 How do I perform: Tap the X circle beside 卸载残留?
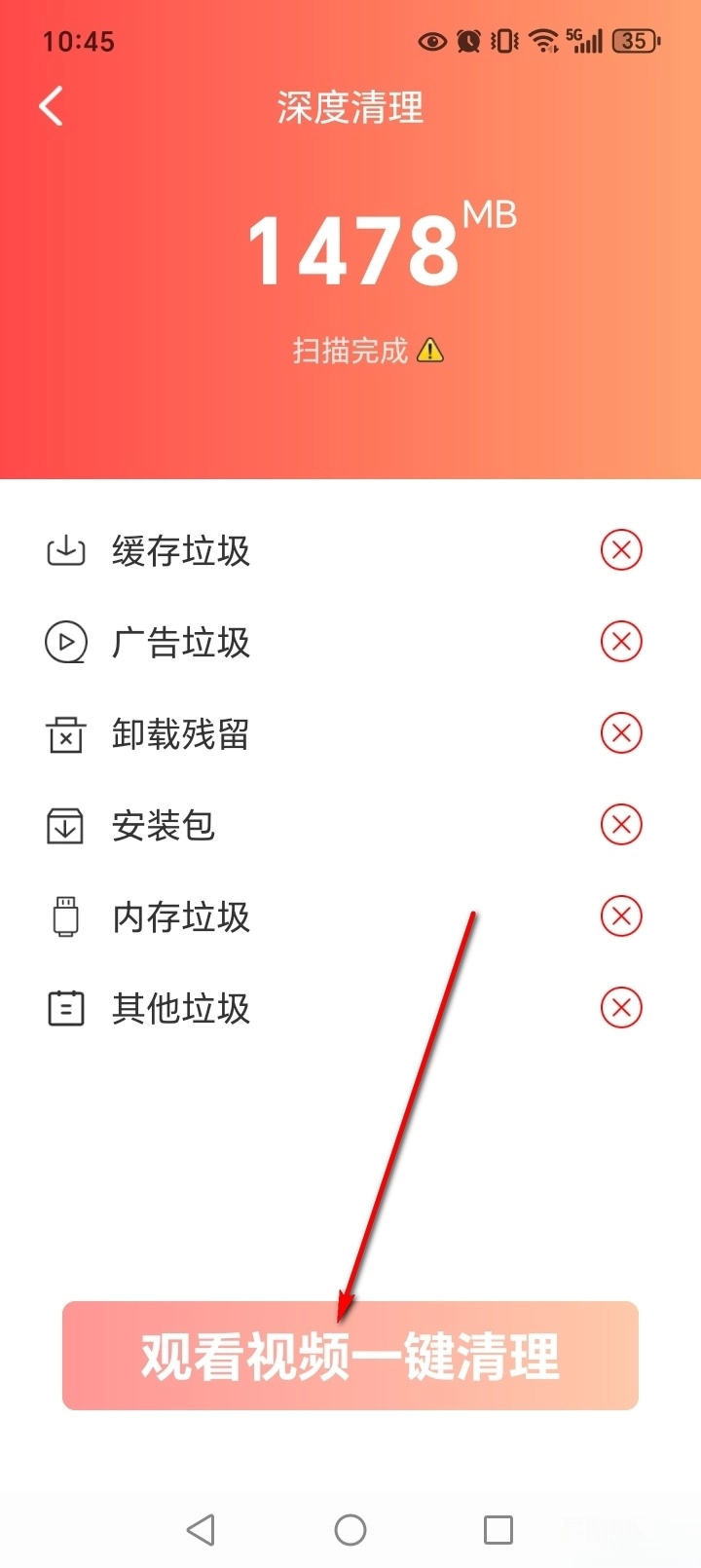tap(621, 733)
